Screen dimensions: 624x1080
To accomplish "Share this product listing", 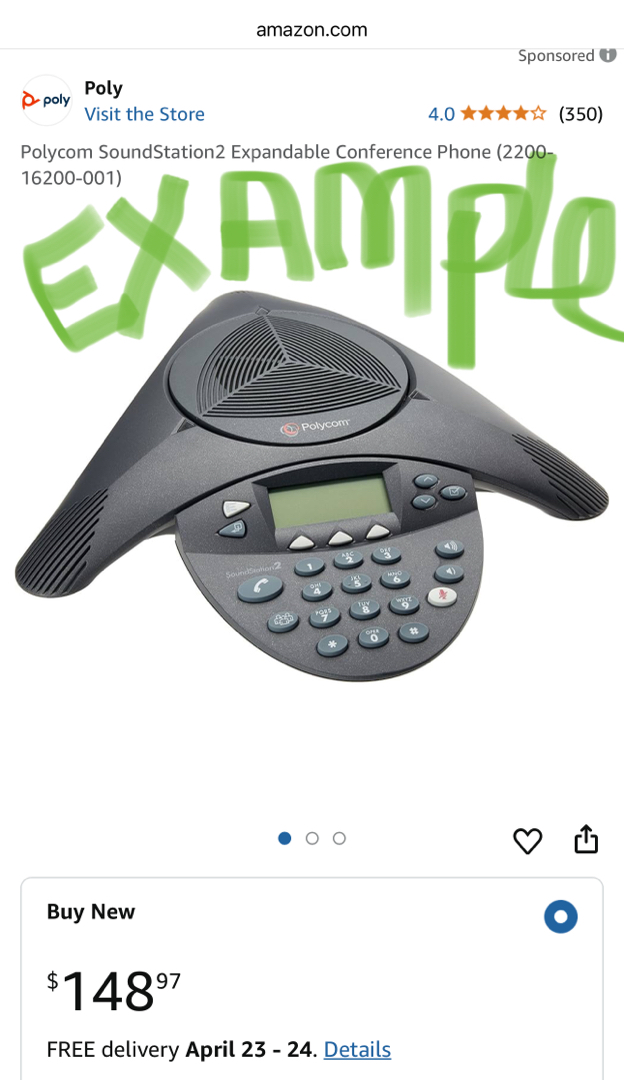I will (586, 840).
